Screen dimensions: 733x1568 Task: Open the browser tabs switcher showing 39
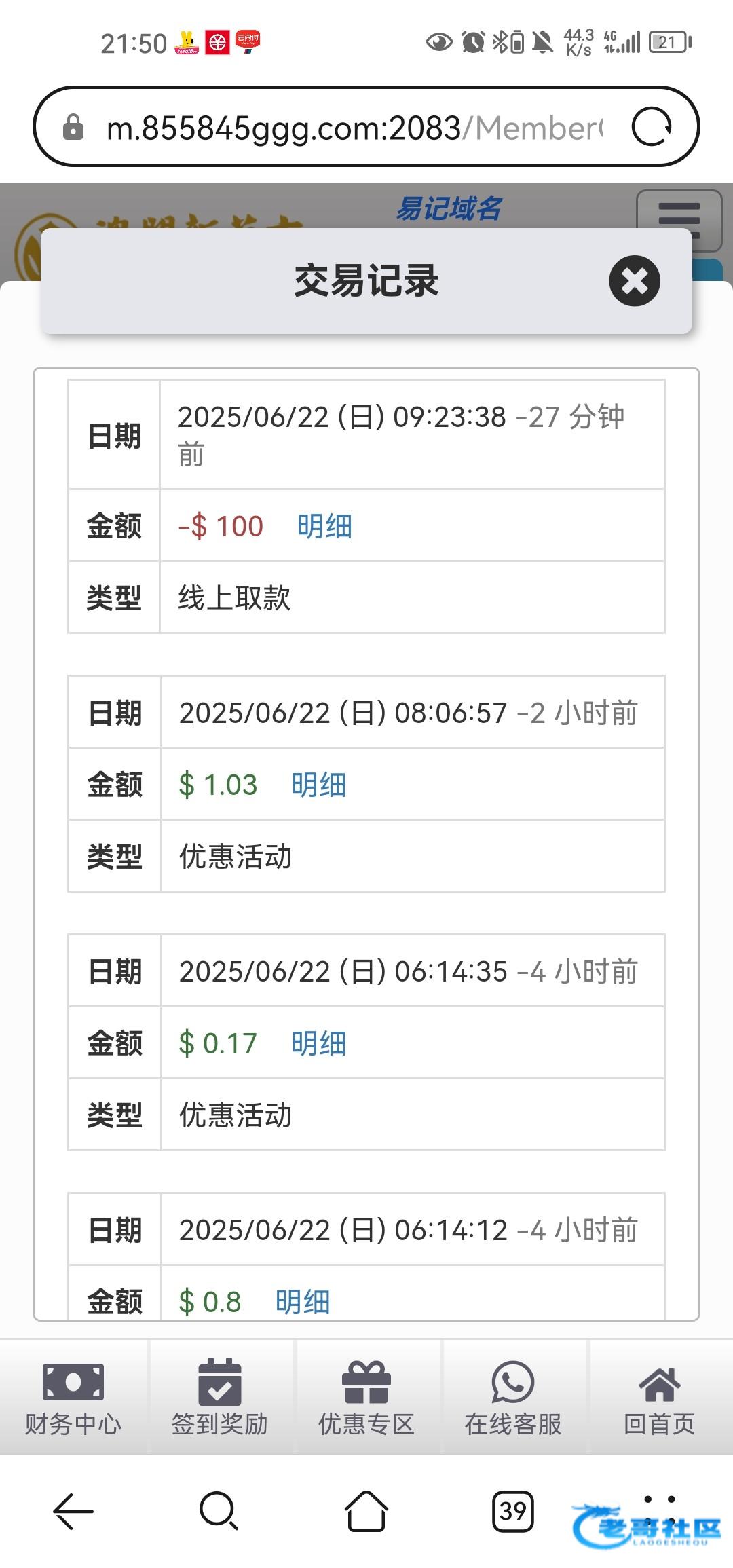513,1511
